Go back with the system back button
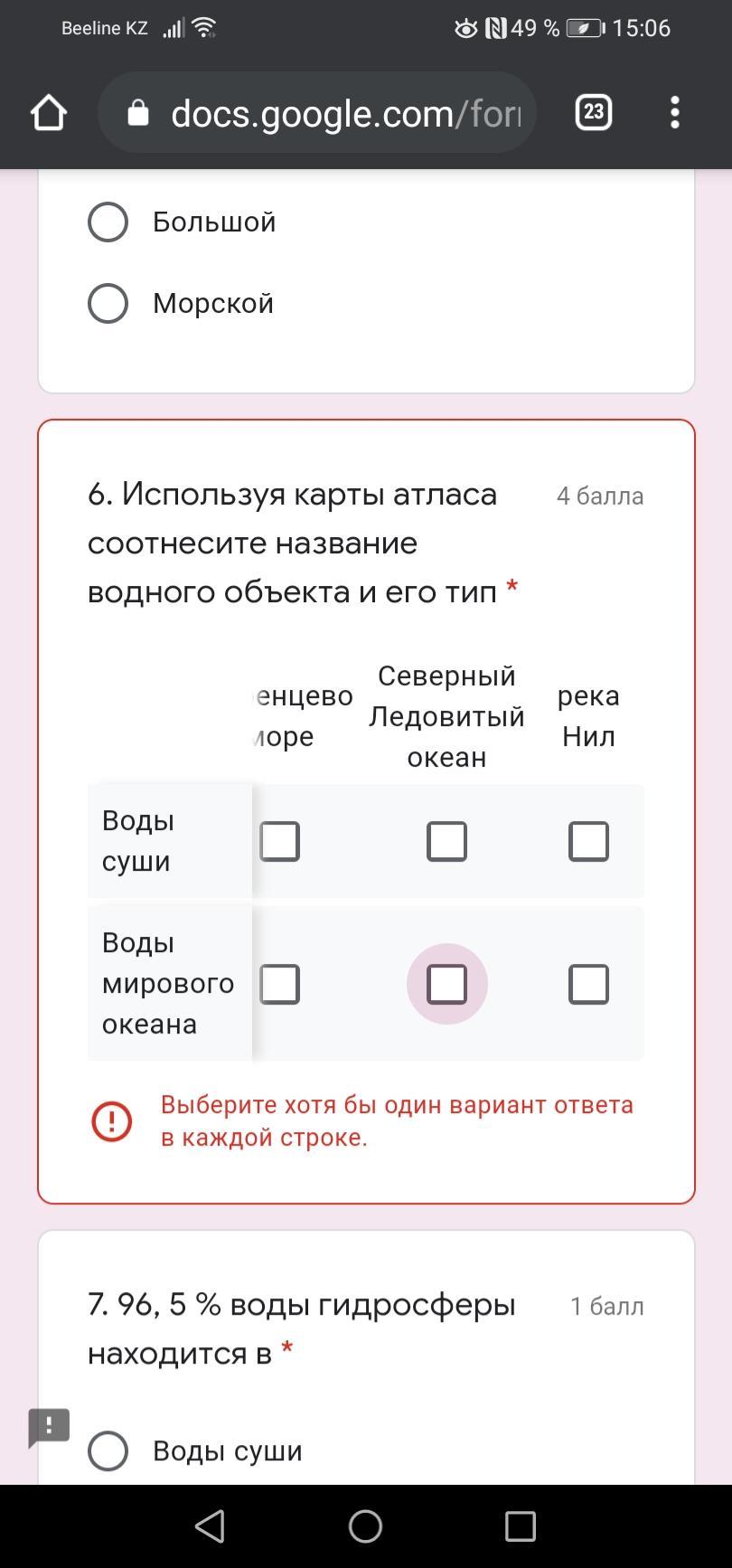 (210, 1526)
